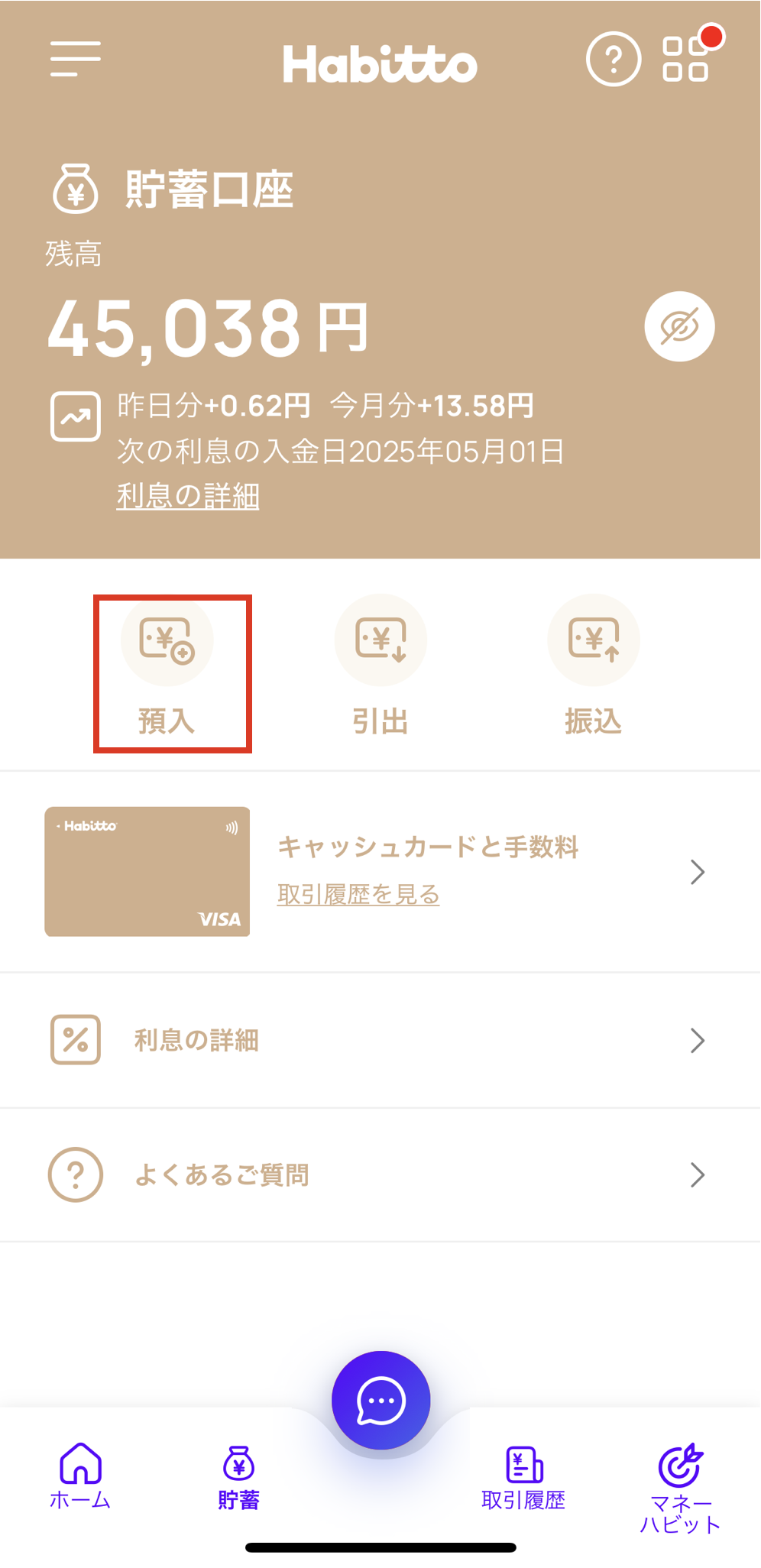Switch to the 取引履歴 tab
761x1568 pixels.
point(523,1476)
